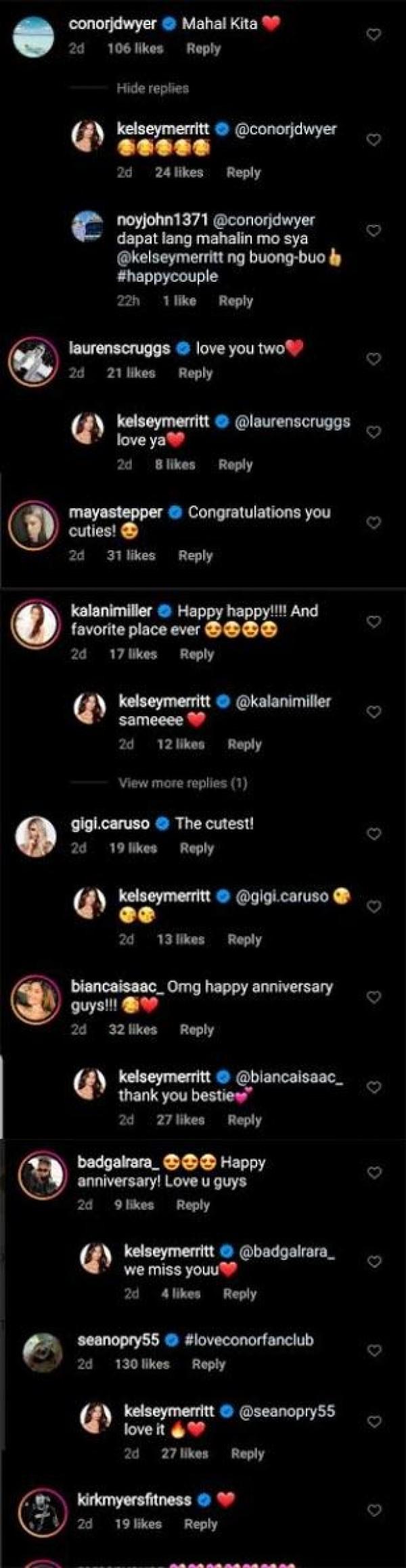Image resolution: width=406 pixels, height=1568 pixels.
Task: Reply to kirkmyersfitness' heart comment
Action: 200,1524
